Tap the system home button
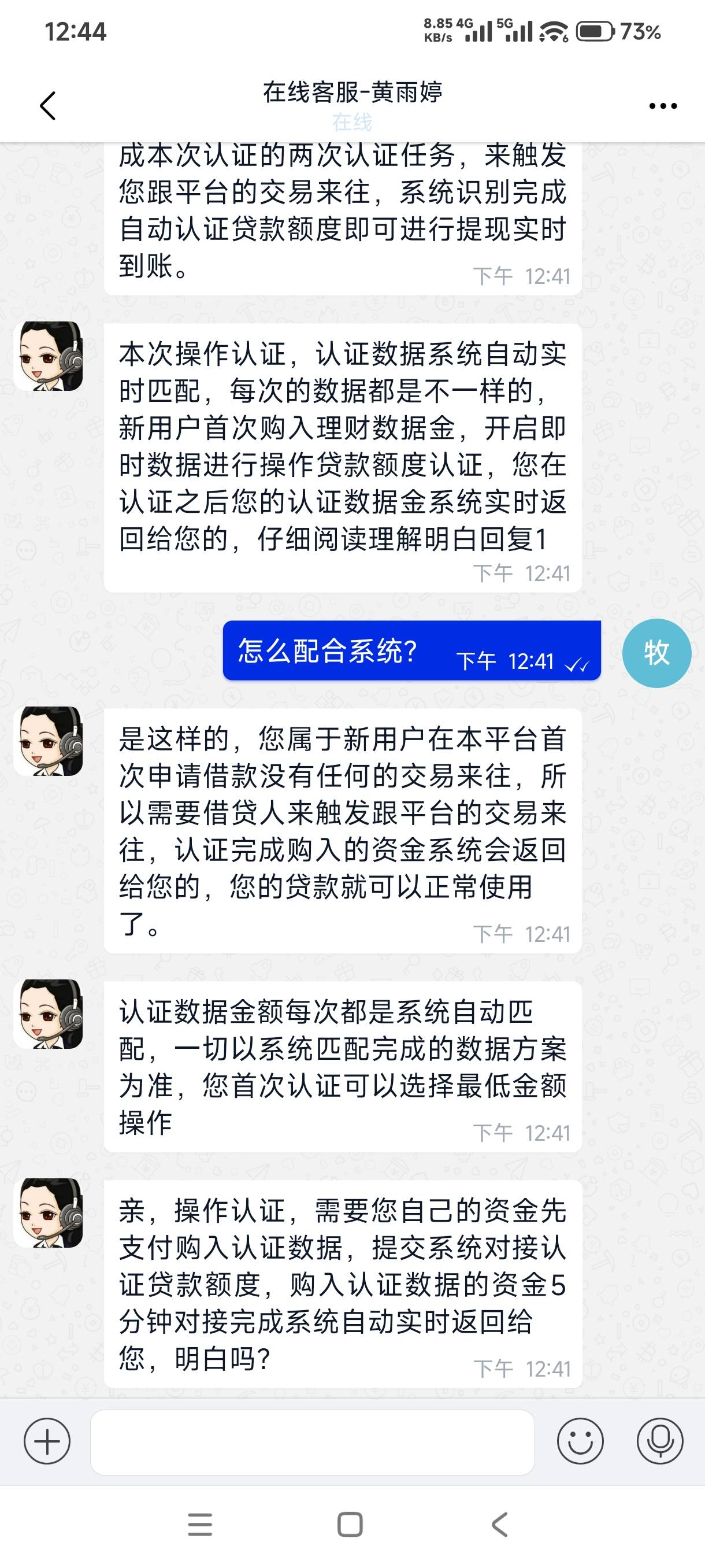Screen dimensions: 705x1568 [350, 1525]
